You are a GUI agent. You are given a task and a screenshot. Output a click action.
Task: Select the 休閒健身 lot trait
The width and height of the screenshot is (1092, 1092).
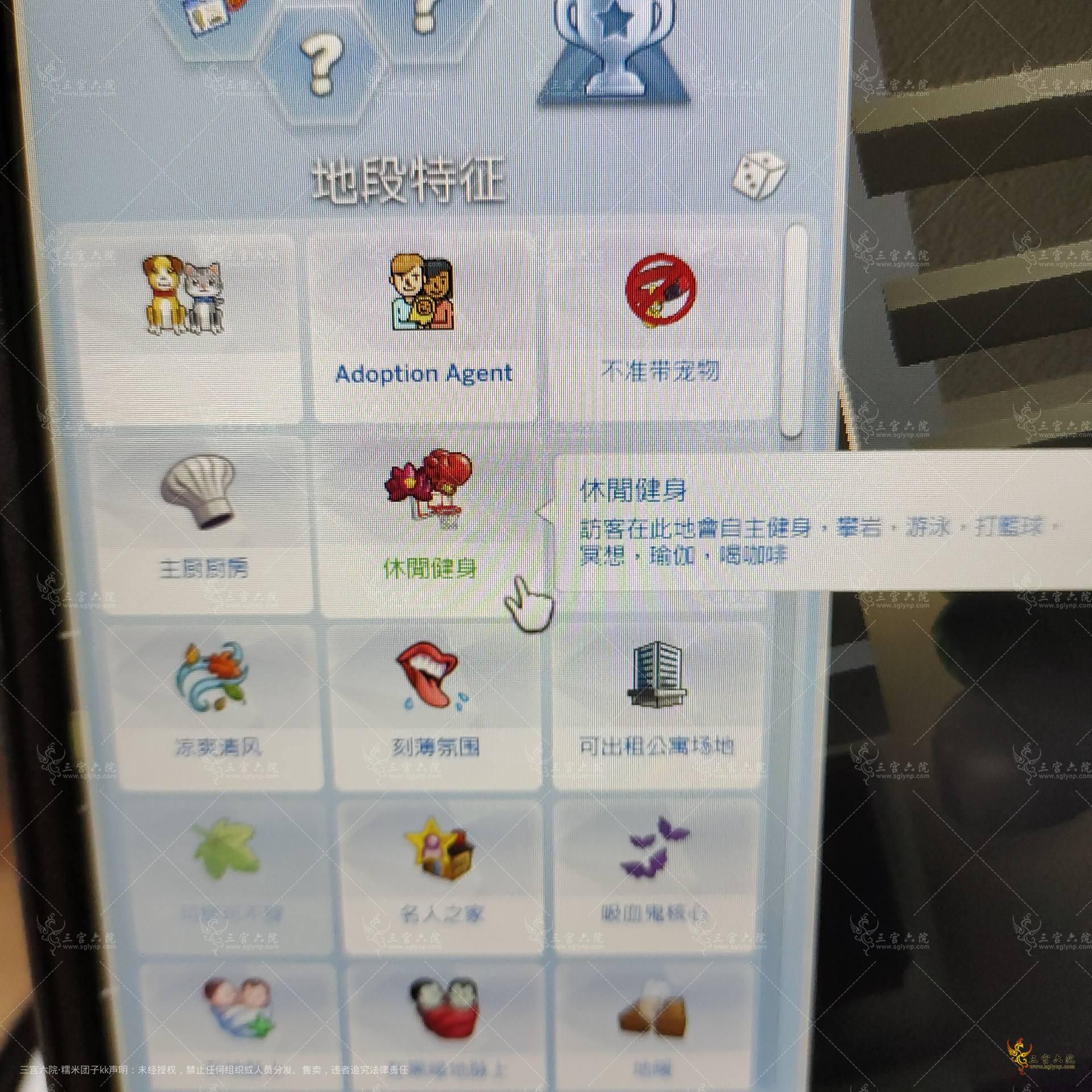pos(429,518)
